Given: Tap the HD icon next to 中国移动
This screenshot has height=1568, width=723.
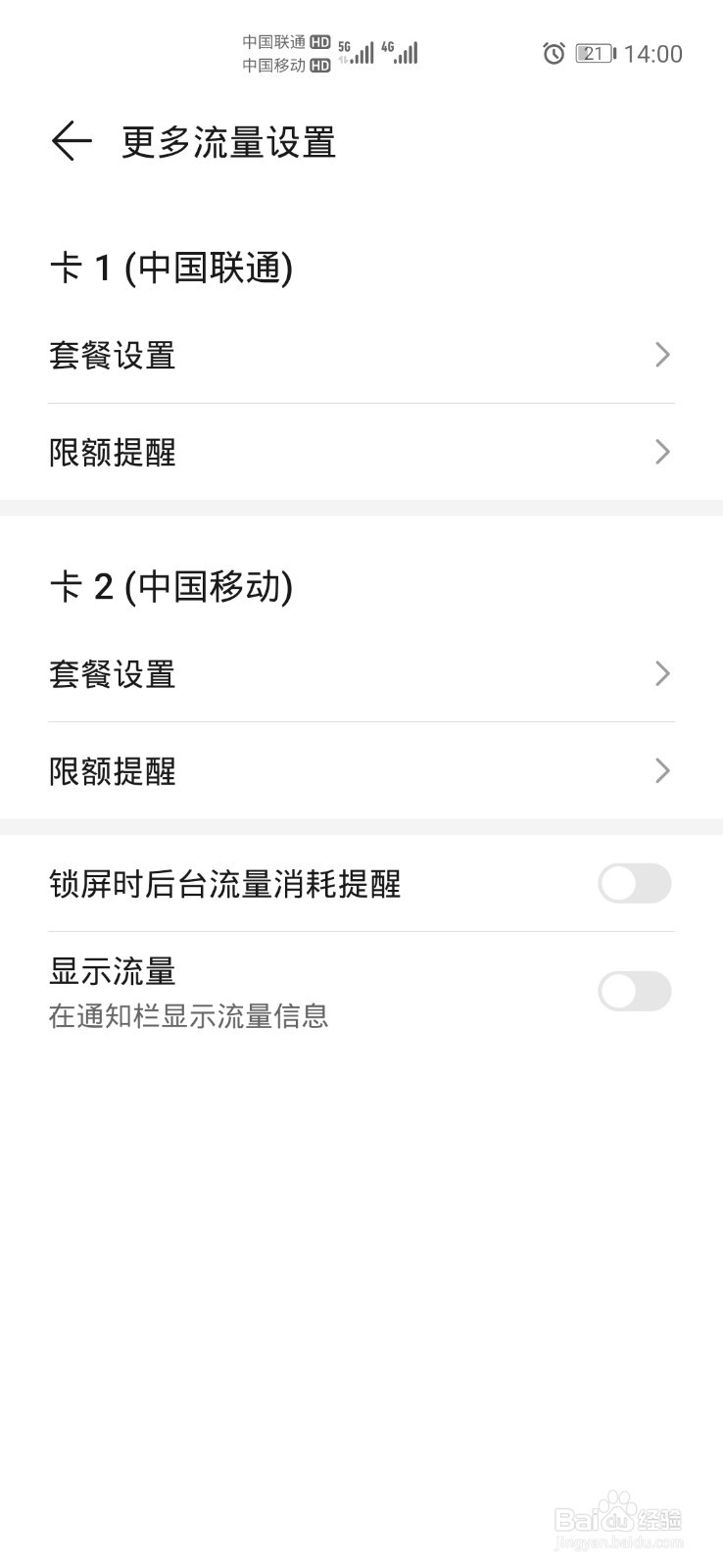Looking at the screenshot, I should pyautogui.click(x=318, y=67).
